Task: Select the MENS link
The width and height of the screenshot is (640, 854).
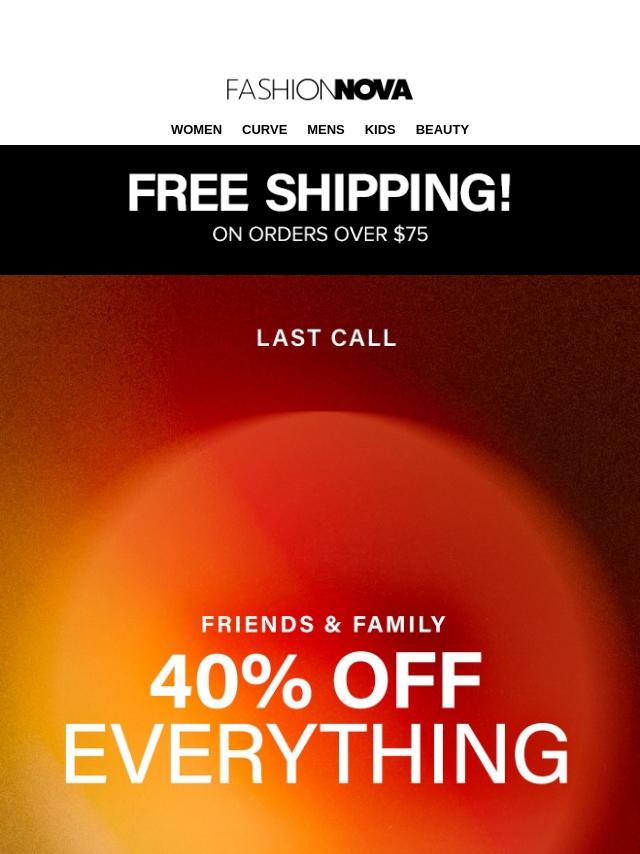Action: pos(325,130)
